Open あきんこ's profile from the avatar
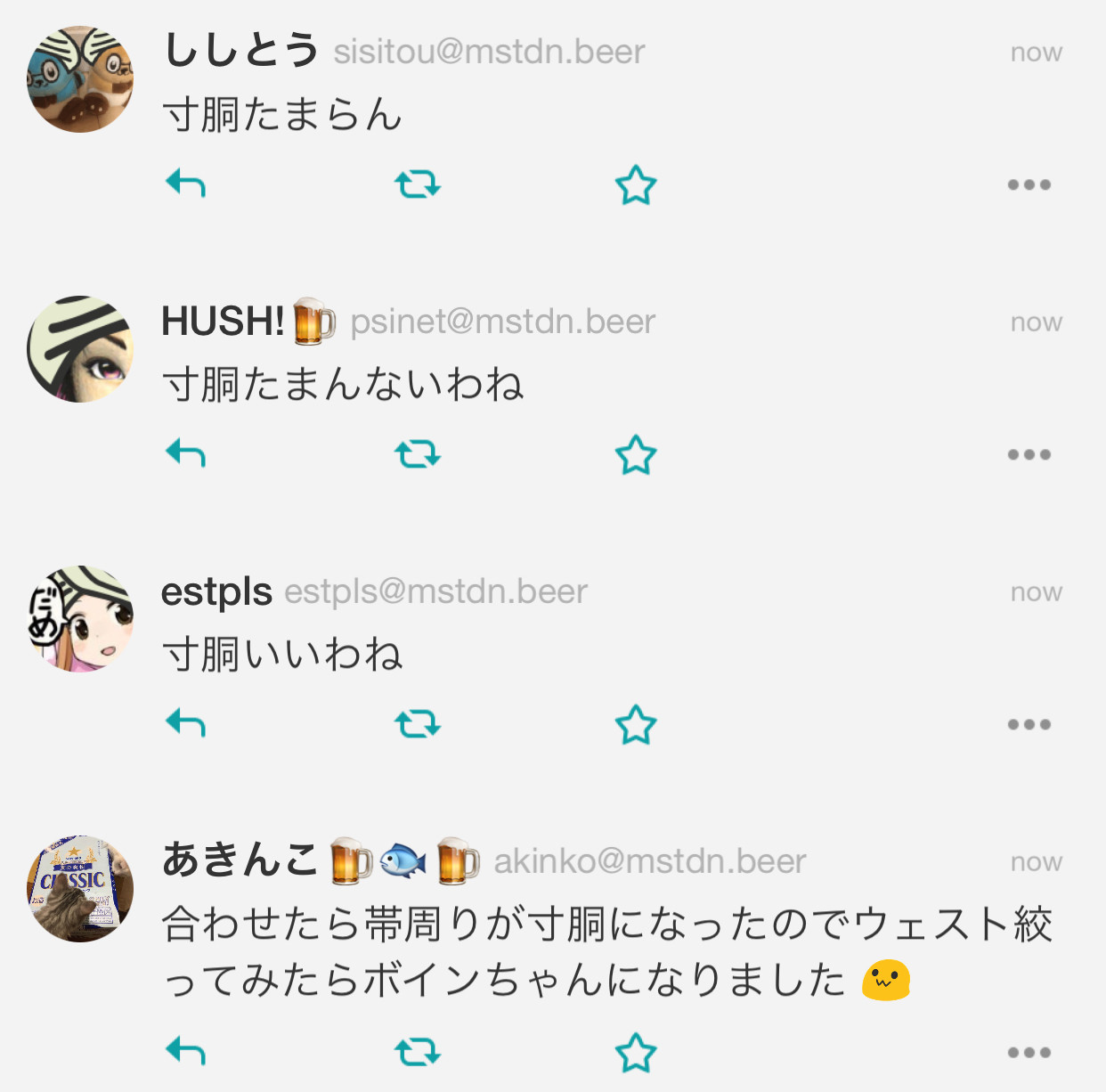Viewport: 1106px width, 1092px height. pyautogui.click(x=80, y=889)
